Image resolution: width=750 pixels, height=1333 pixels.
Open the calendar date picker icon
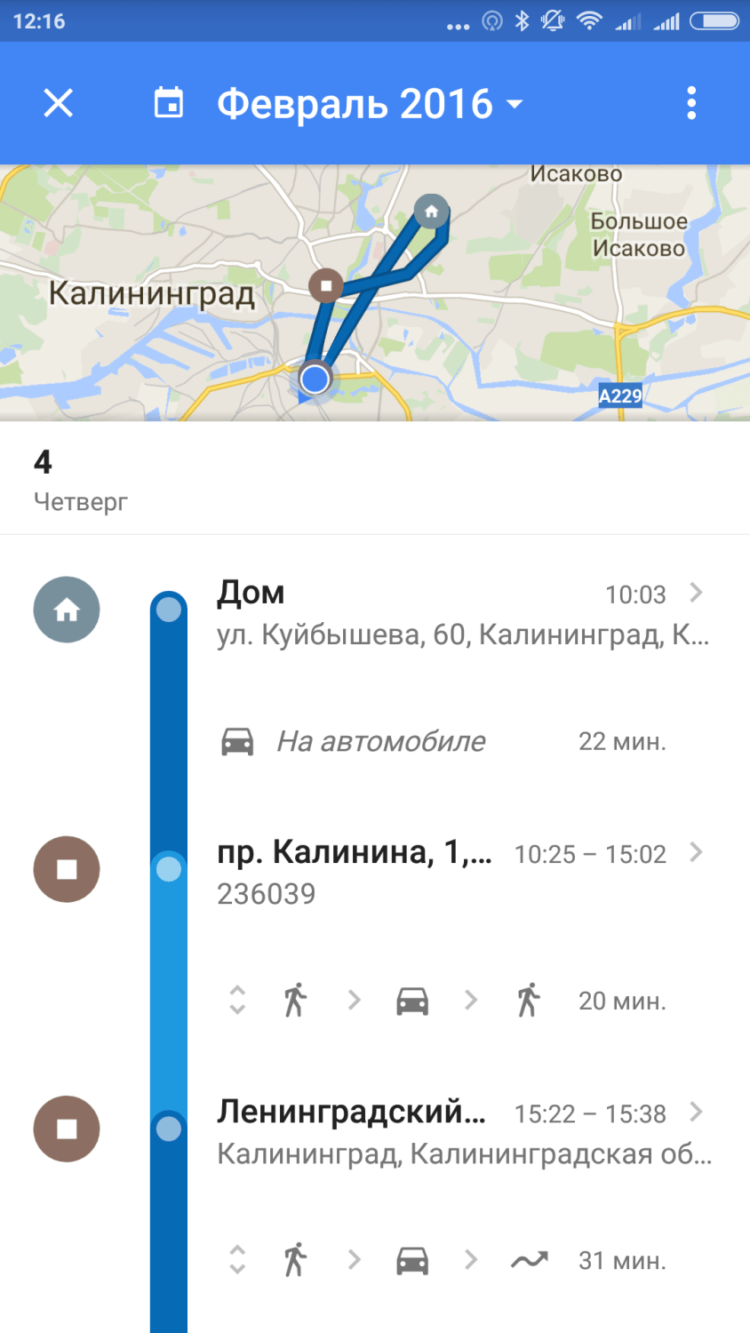pos(170,103)
